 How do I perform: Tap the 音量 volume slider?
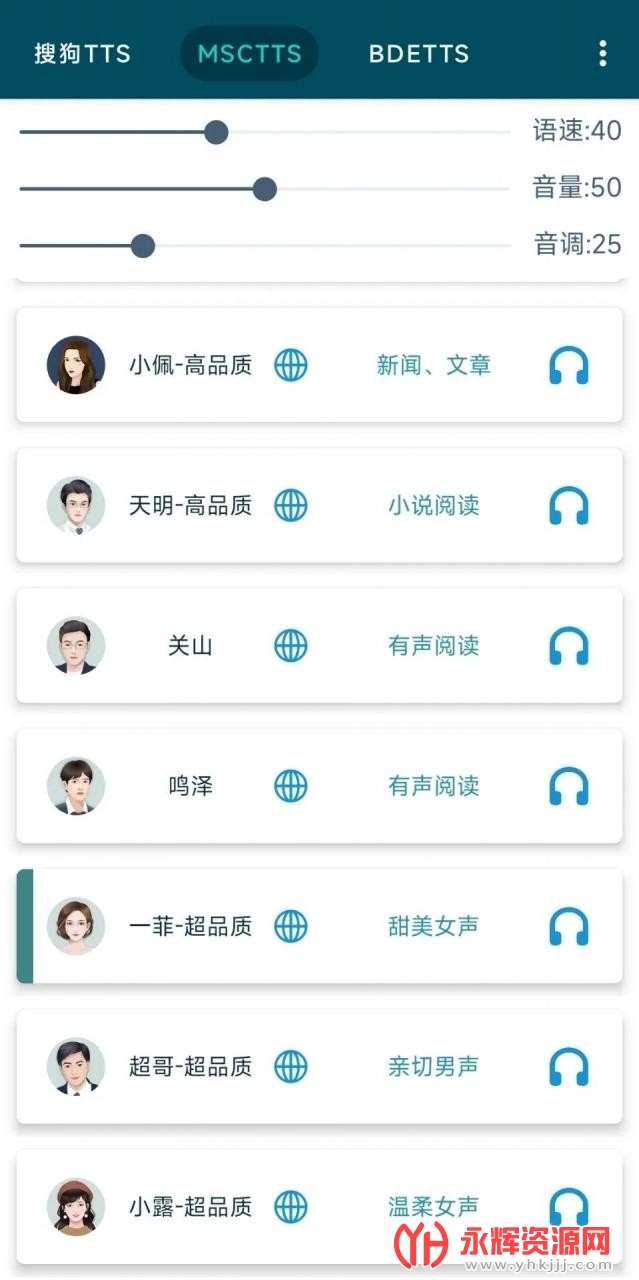(x=264, y=189)
